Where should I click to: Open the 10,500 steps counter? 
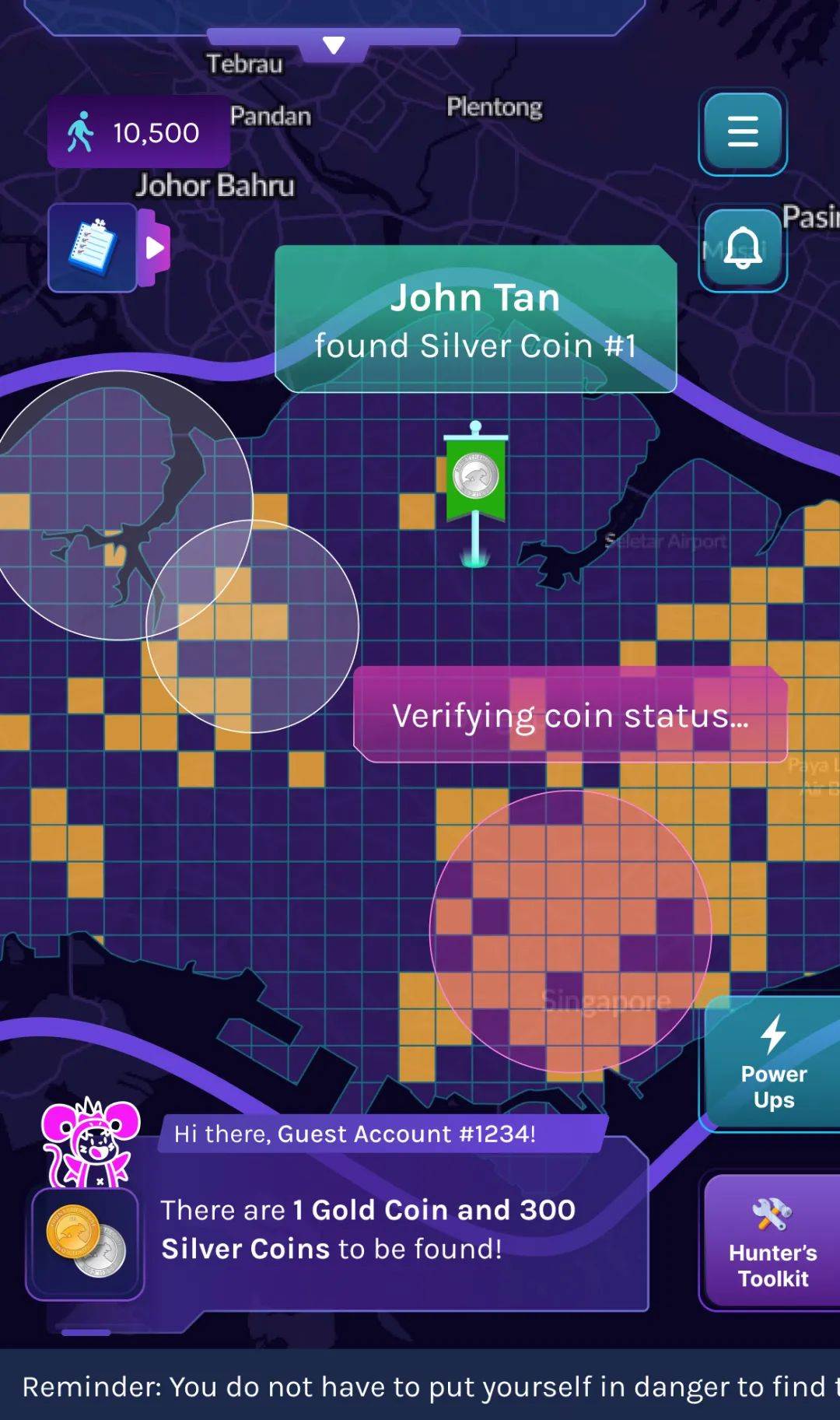tap(138, 132)
